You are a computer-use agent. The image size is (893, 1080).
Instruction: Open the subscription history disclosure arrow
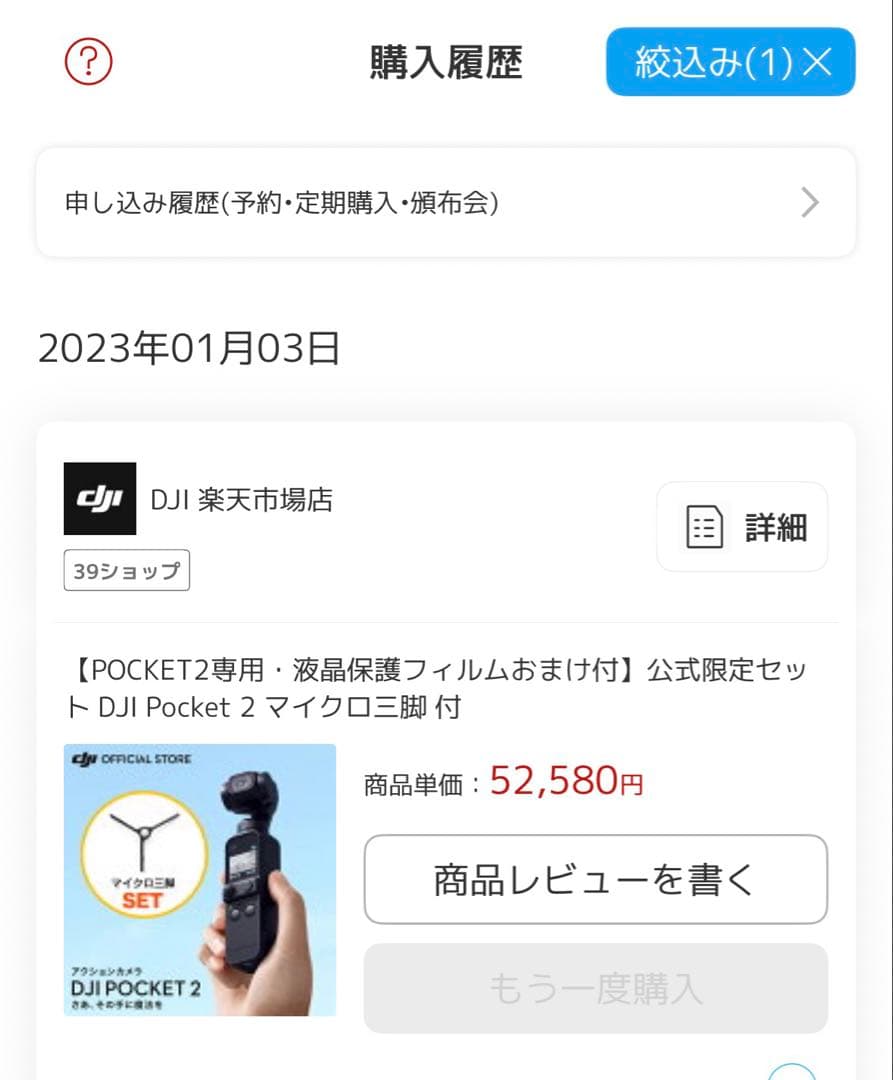click(x=812, y=202)
